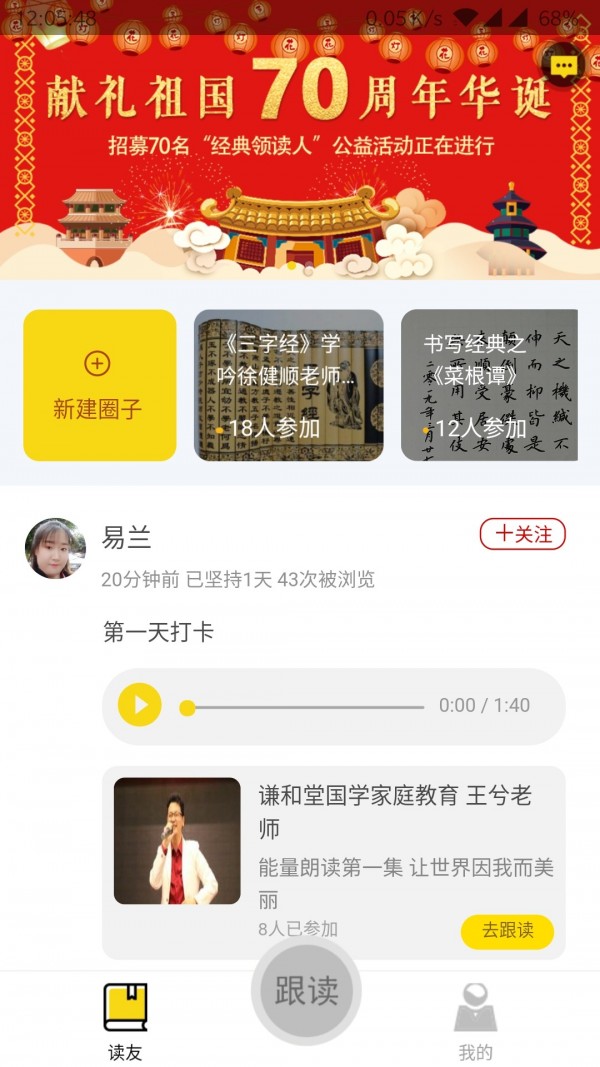Create a new circle with 新建圈子
This screenshot has height=1067, width=600.
click(99, 385)
